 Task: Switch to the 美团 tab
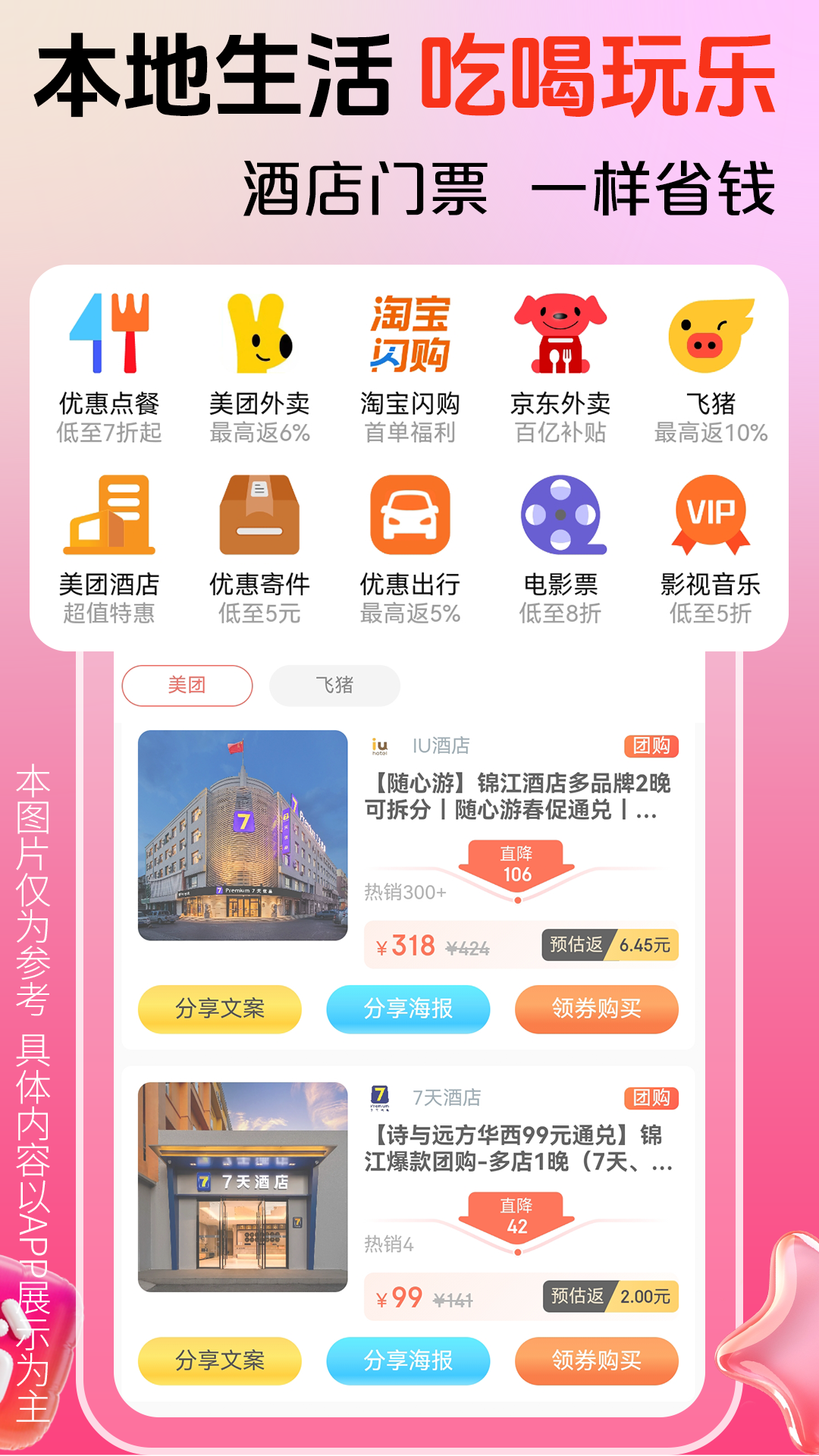(187, 685)
